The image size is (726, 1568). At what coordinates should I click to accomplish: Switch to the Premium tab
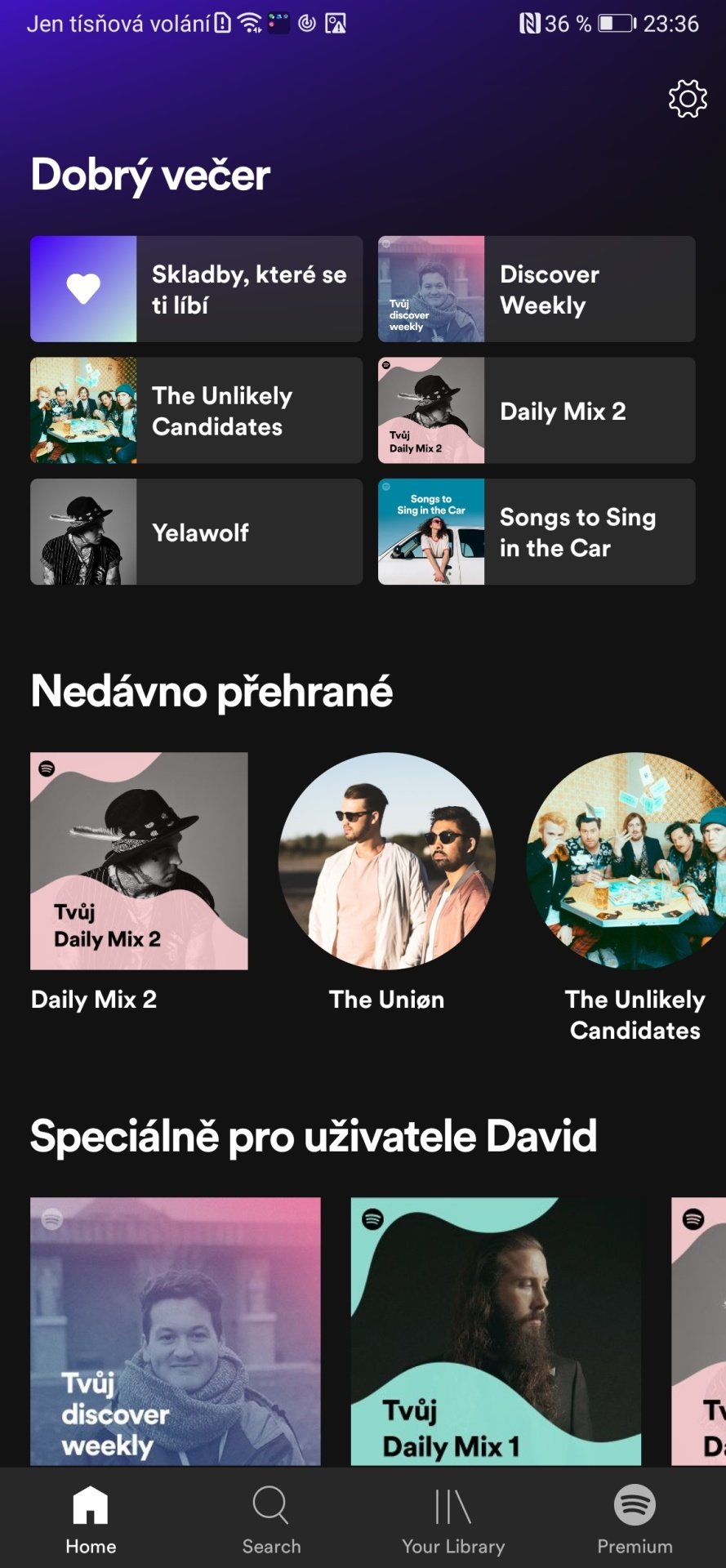tap(635, 1519)
